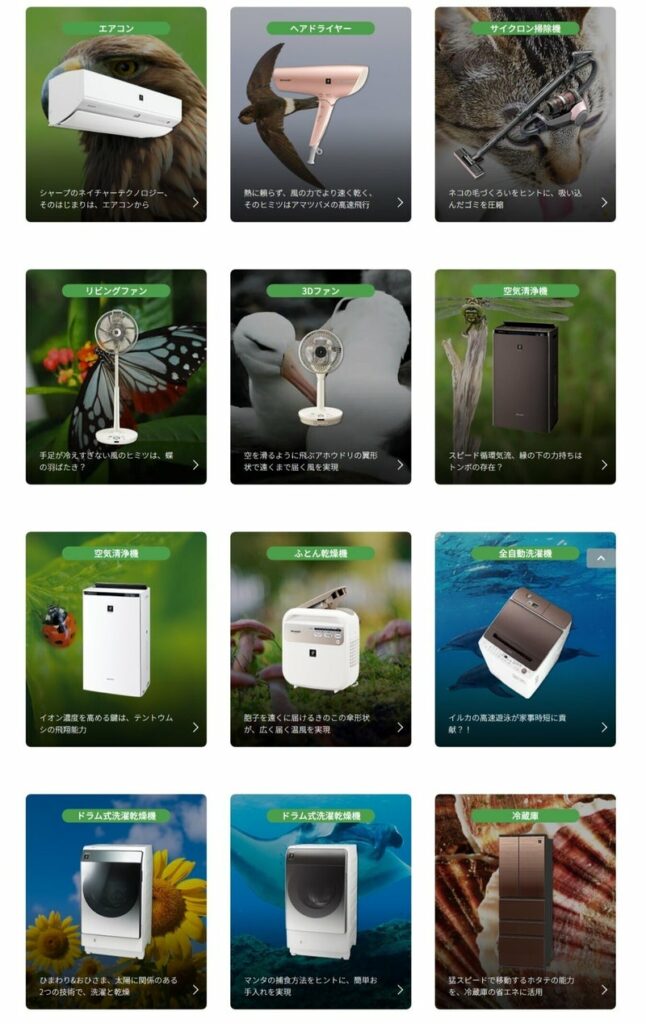Open ドラム式洗濯乾燥機 card about マンタ
This screenshot has width=646, height=1024.
tap(320, 902)
